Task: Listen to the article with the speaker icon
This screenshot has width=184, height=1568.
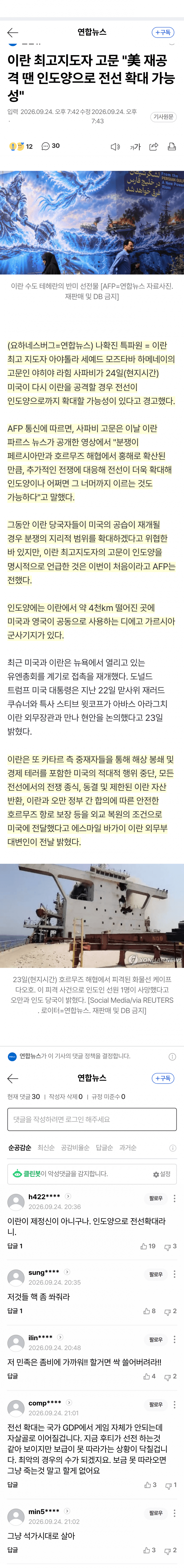Action: pyautogui.click(x=115, y=147)
